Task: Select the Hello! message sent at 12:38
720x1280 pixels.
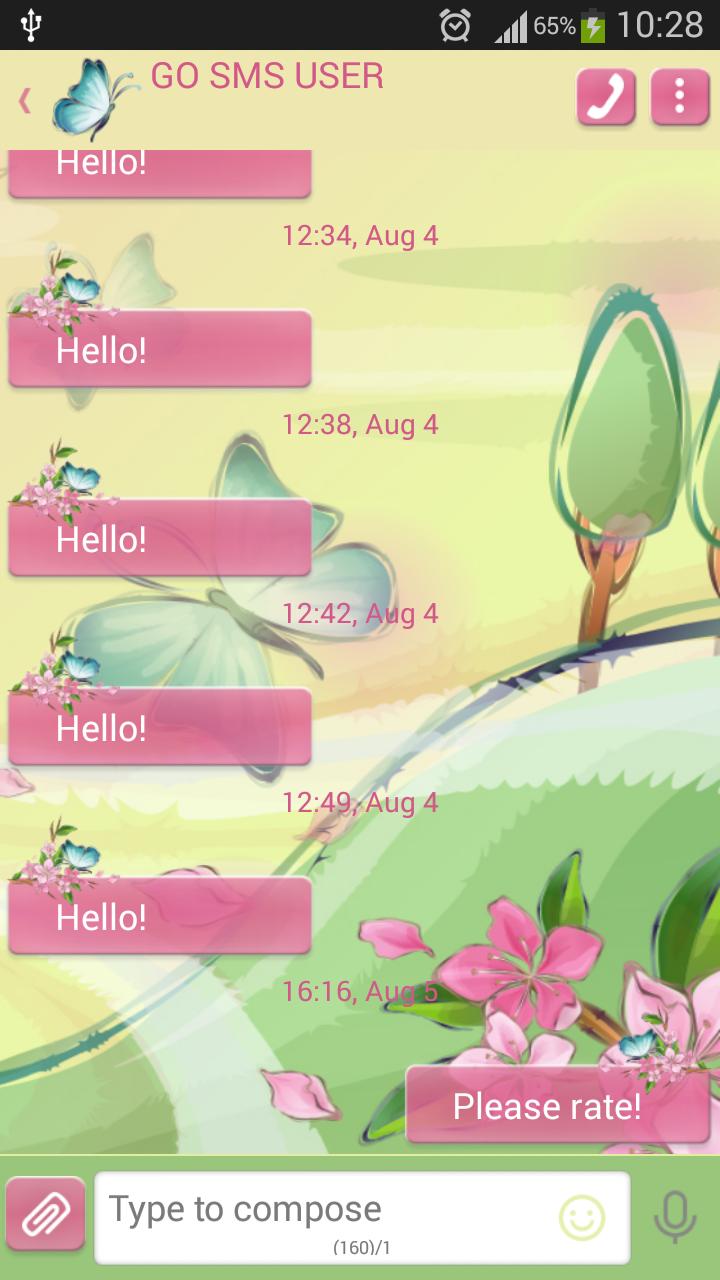Action: 160,349
